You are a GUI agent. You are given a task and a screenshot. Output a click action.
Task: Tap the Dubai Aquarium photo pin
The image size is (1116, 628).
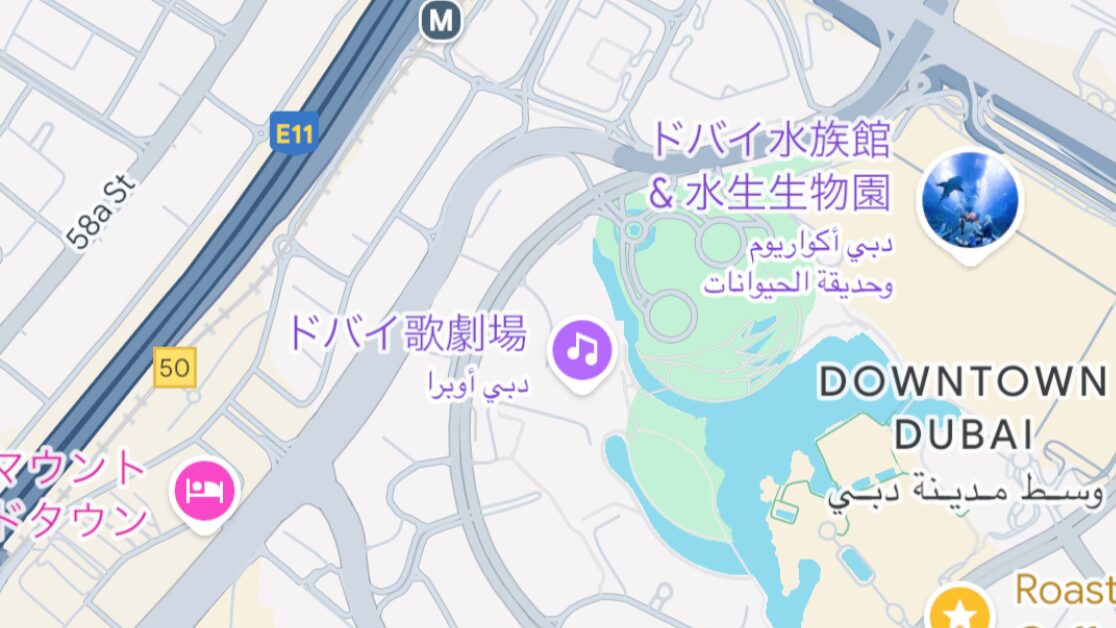click(x=969, y=197)
